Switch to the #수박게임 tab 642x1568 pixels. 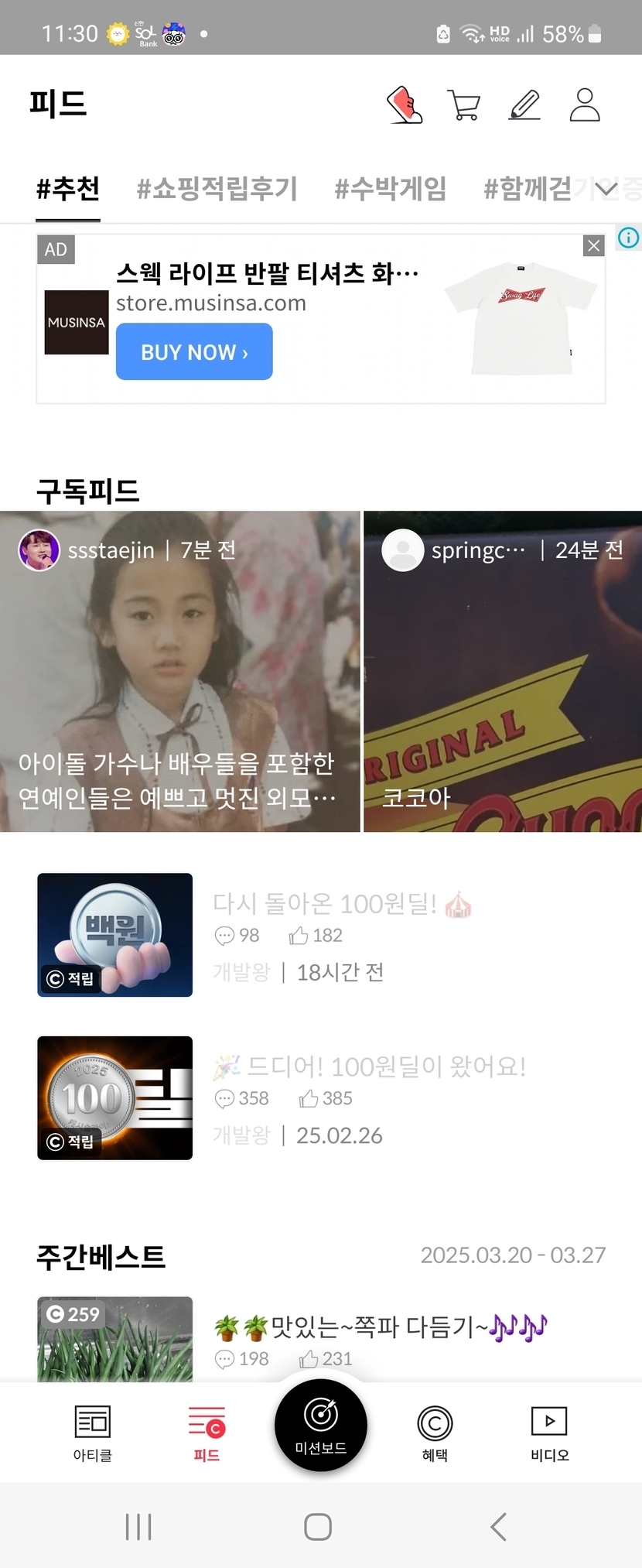tap(390, 188)
